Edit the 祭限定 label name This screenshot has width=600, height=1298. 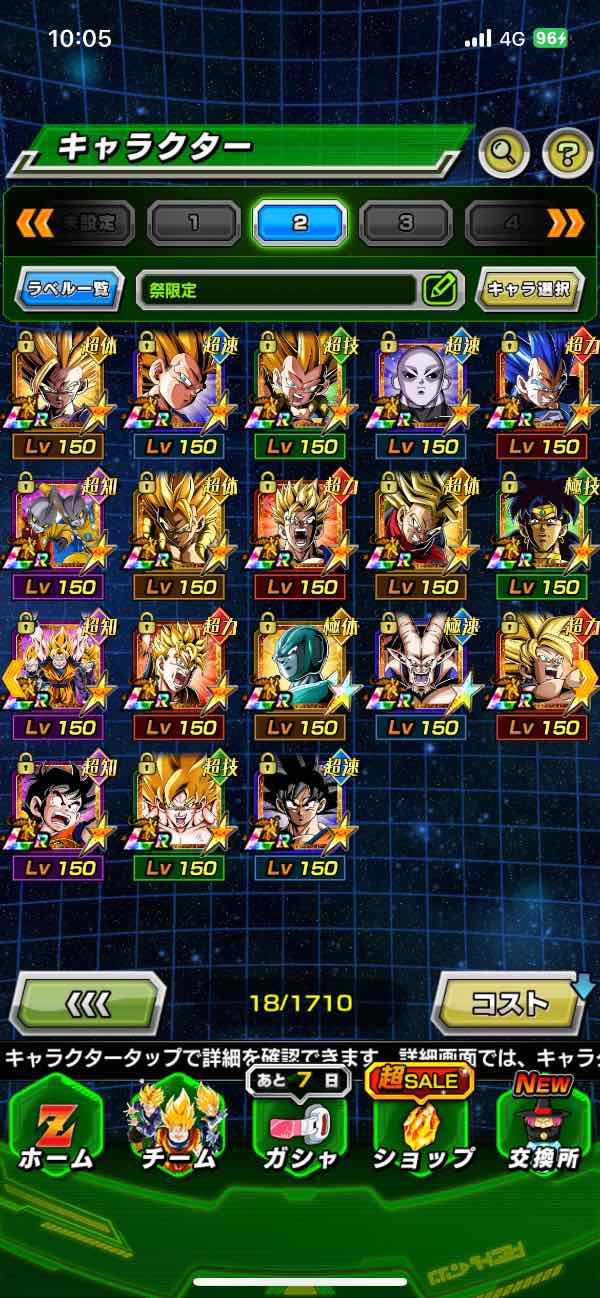click(439, 290)
